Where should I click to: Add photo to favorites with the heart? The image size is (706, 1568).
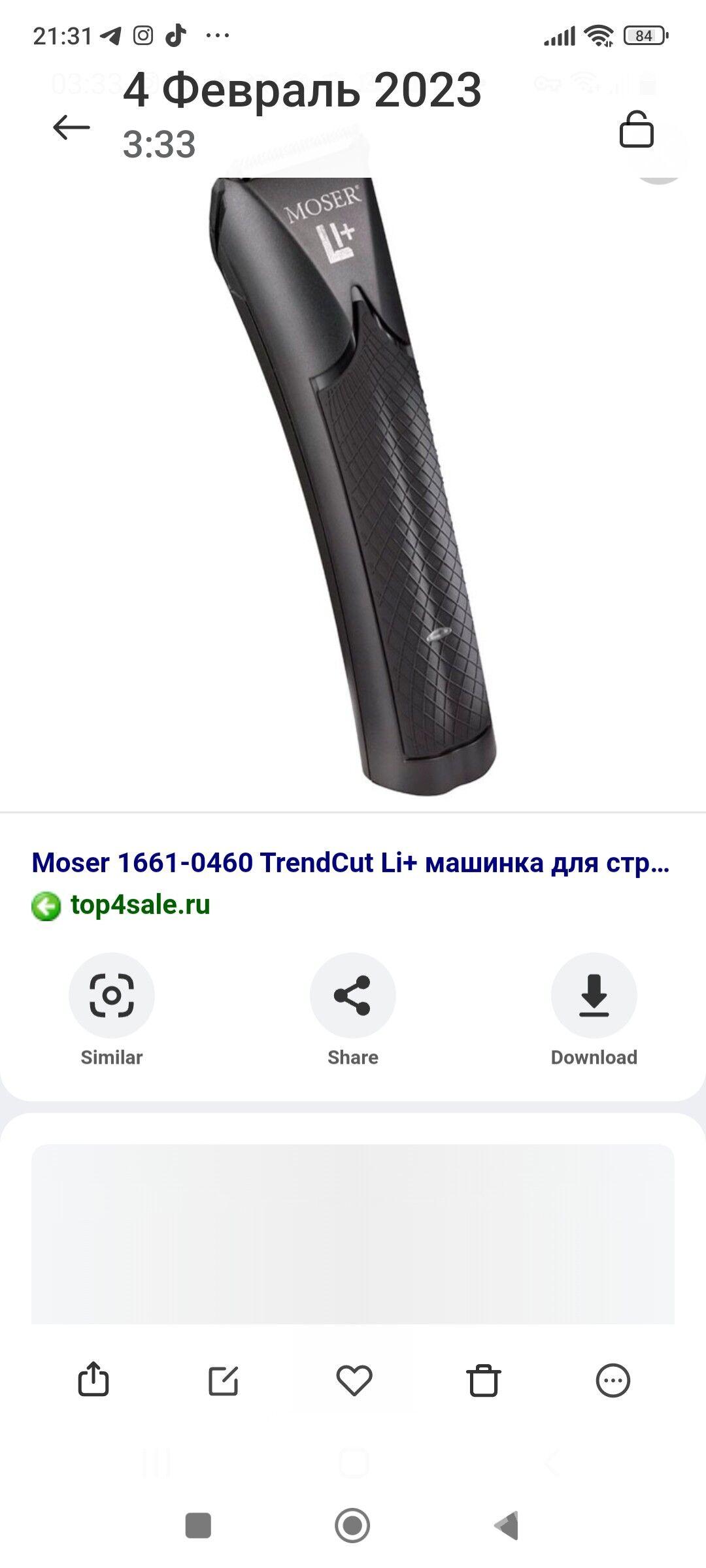[354, 1380]
